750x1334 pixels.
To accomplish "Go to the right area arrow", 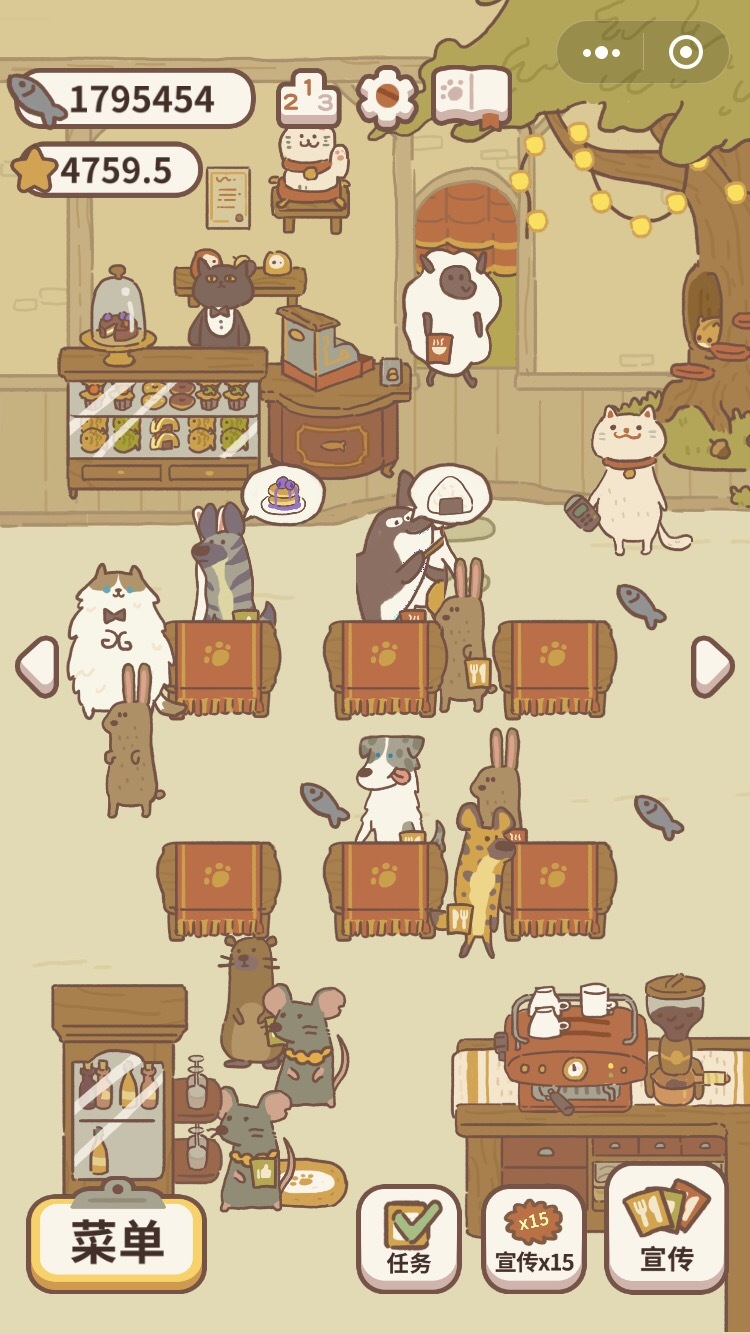I will click(713, 665).
